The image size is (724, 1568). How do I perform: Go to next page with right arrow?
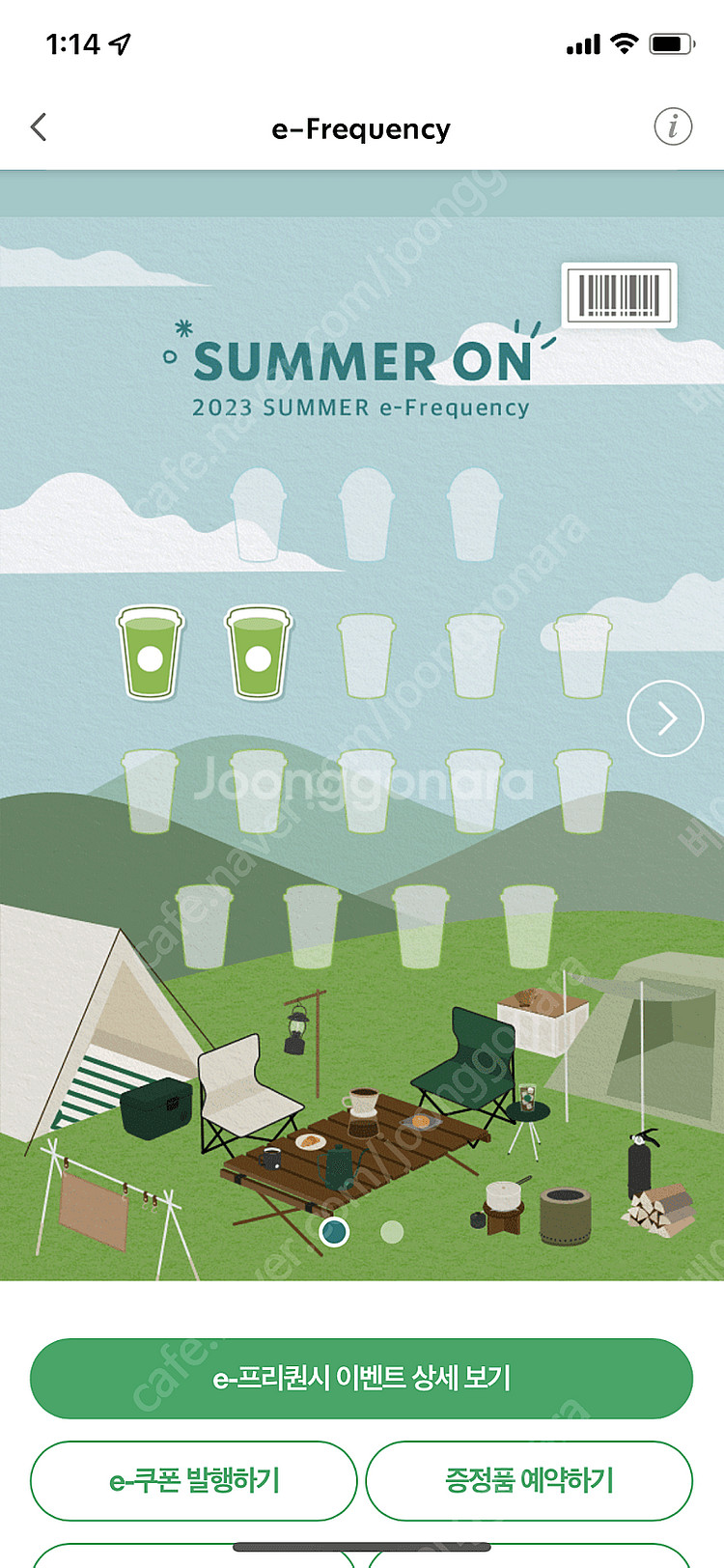point(665,718)
